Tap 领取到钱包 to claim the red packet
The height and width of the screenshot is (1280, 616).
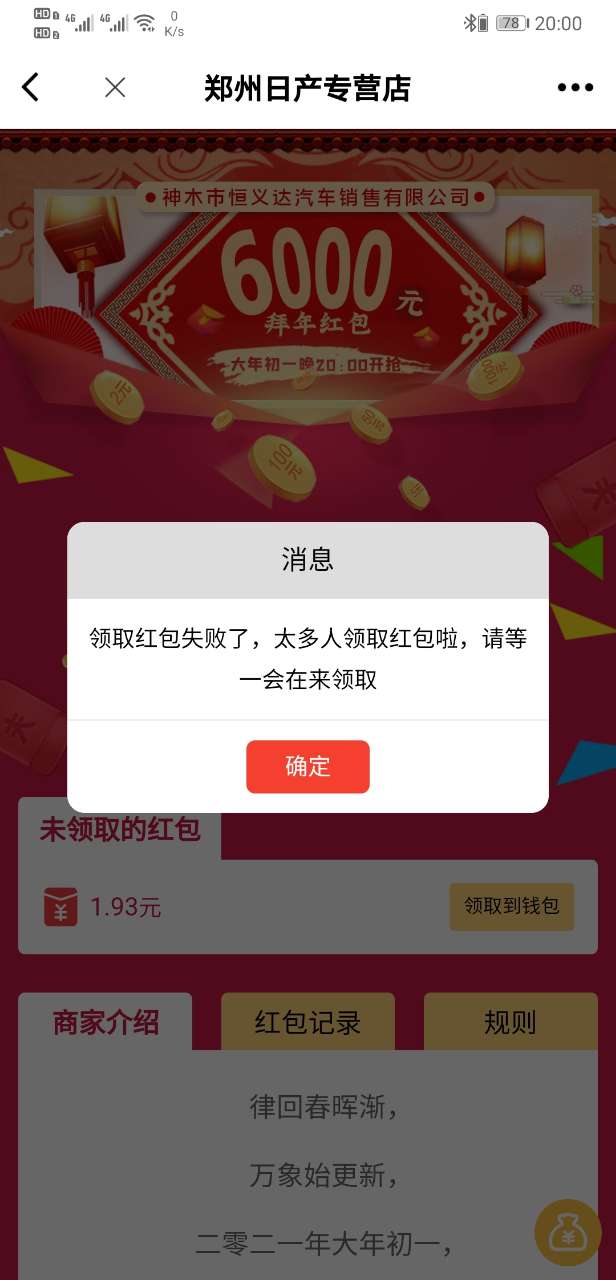(x=511, y=907)
